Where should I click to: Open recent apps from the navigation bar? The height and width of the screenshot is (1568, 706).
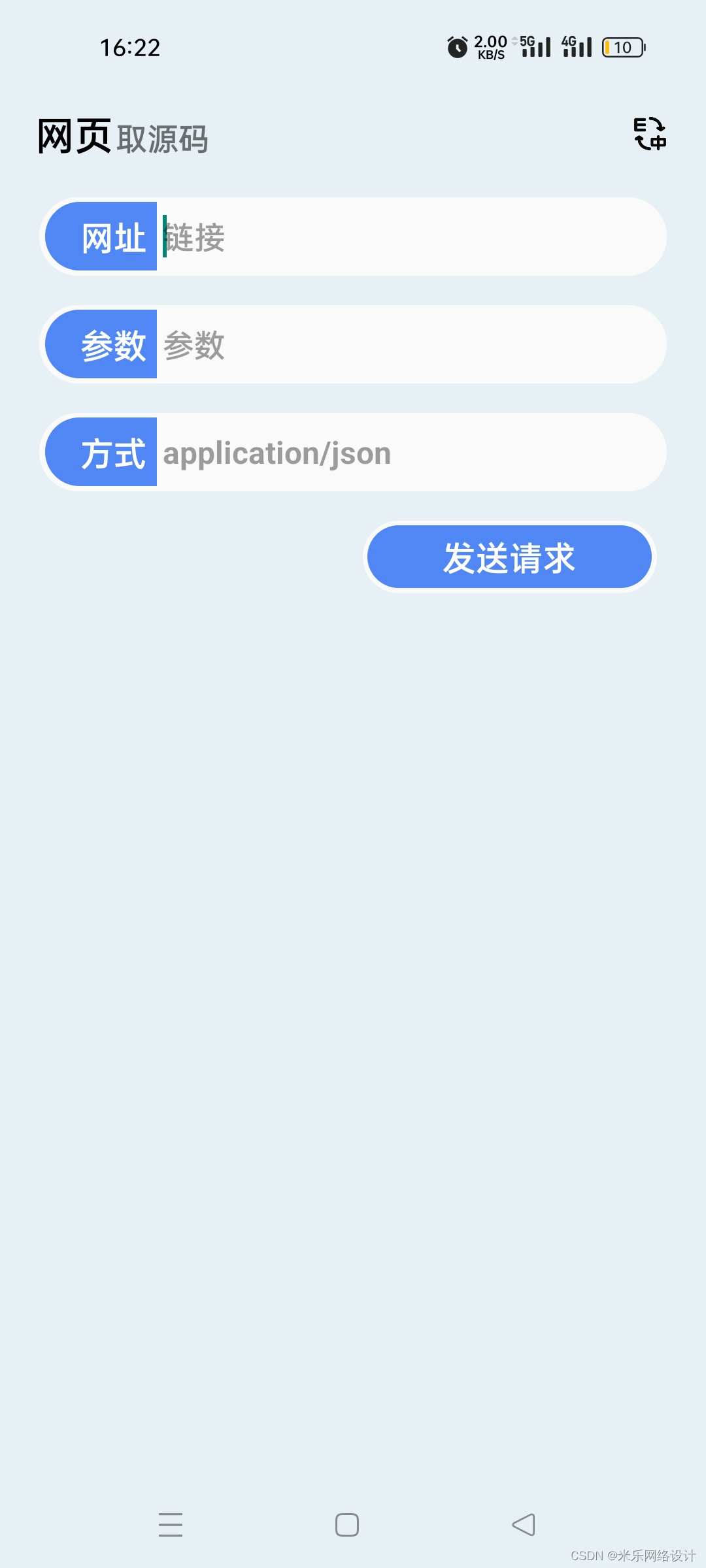point(171,1525)
